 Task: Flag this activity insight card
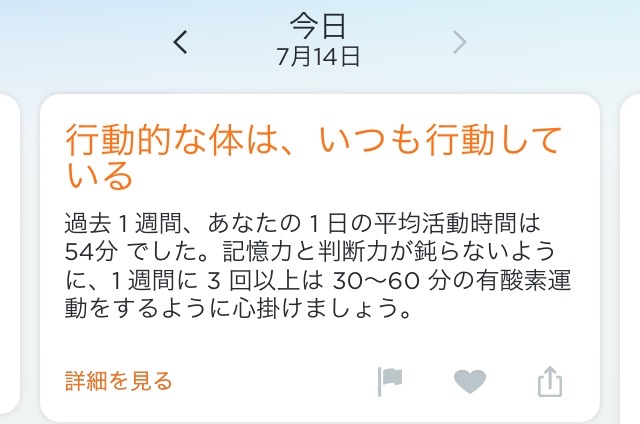click(x=390, y=381)
